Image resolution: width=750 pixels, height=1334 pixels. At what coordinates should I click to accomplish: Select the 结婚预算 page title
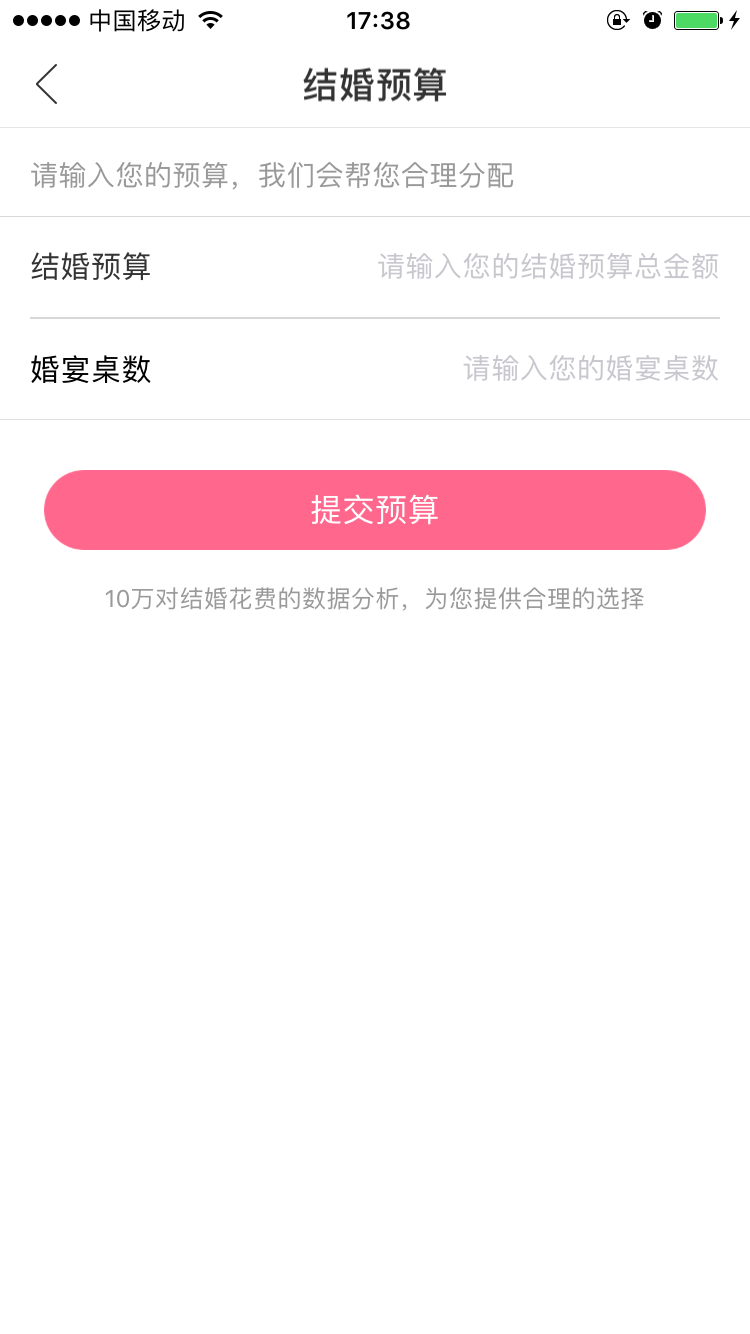[375, 85]
